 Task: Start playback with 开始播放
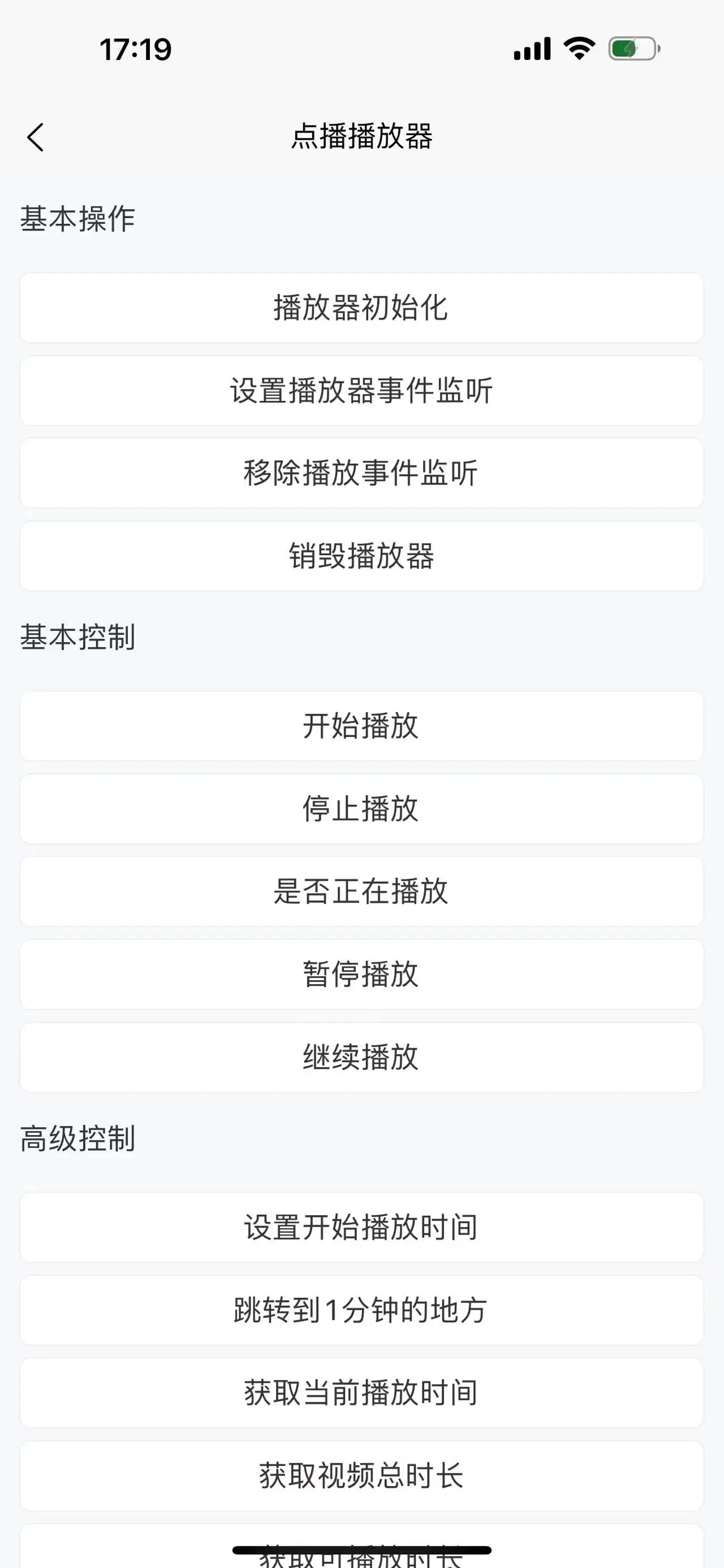tap(361, 726)
